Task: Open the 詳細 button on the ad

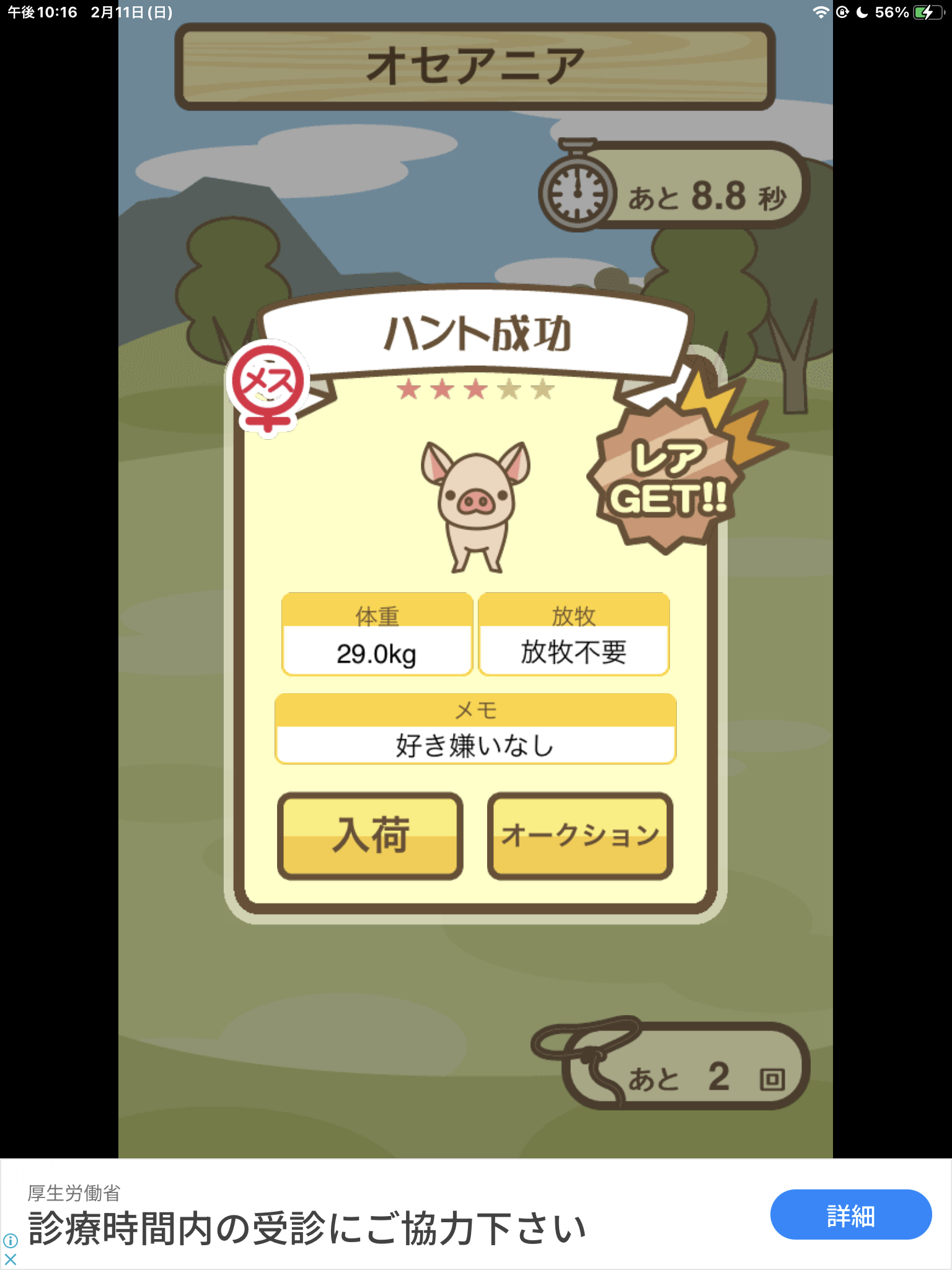Action: pos(850,1216)
